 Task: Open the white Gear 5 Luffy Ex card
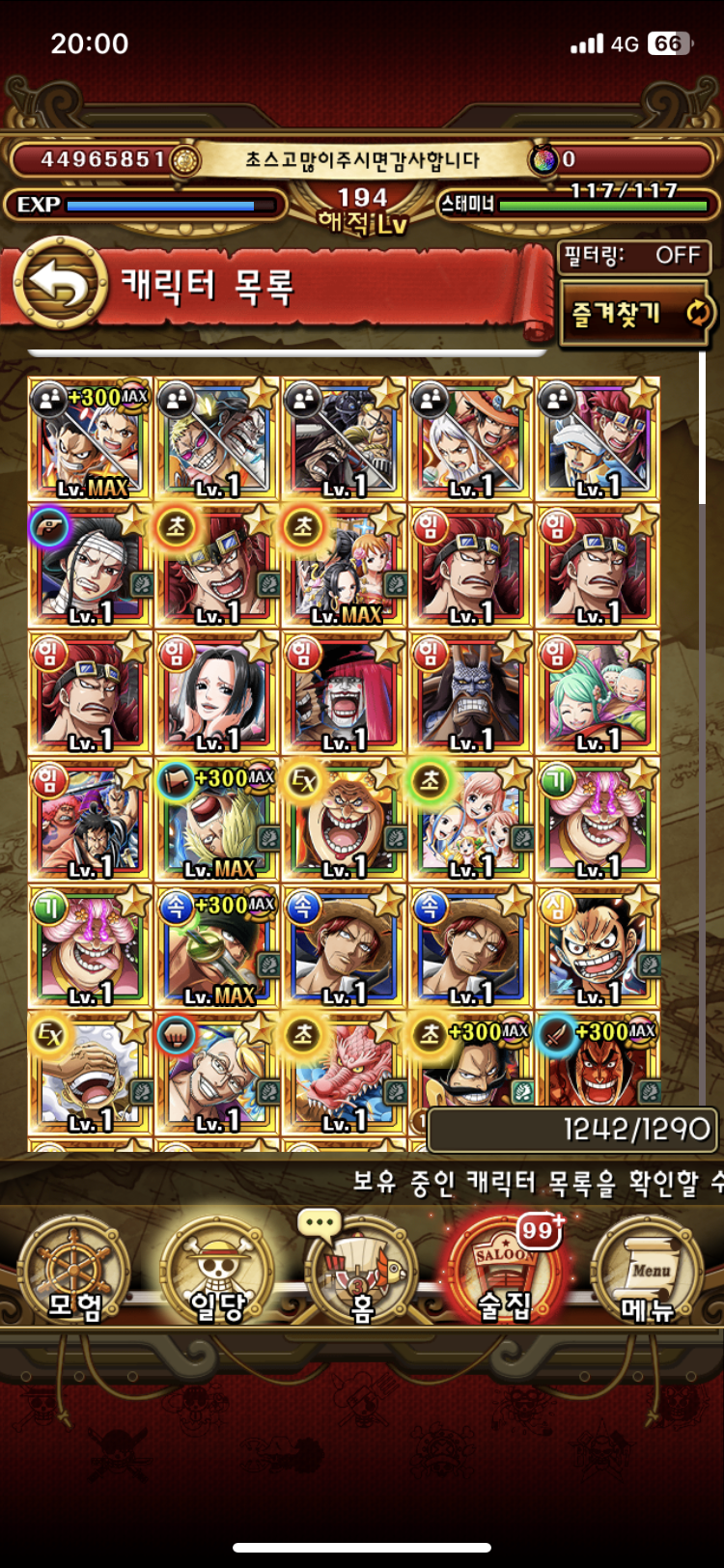tap(89, 1074)
